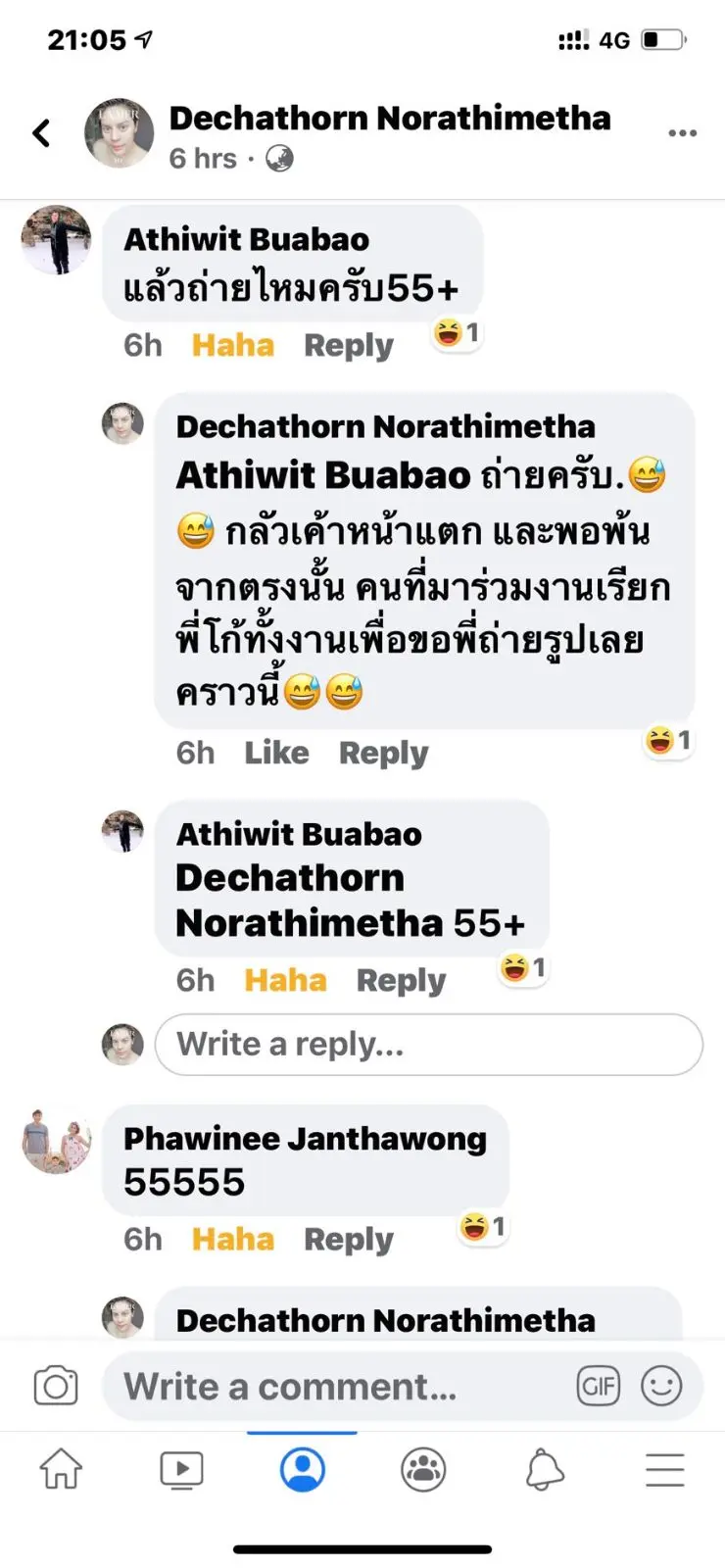Open the notifications bell tab
The image size is (725, 1568).
(545, 1470)
